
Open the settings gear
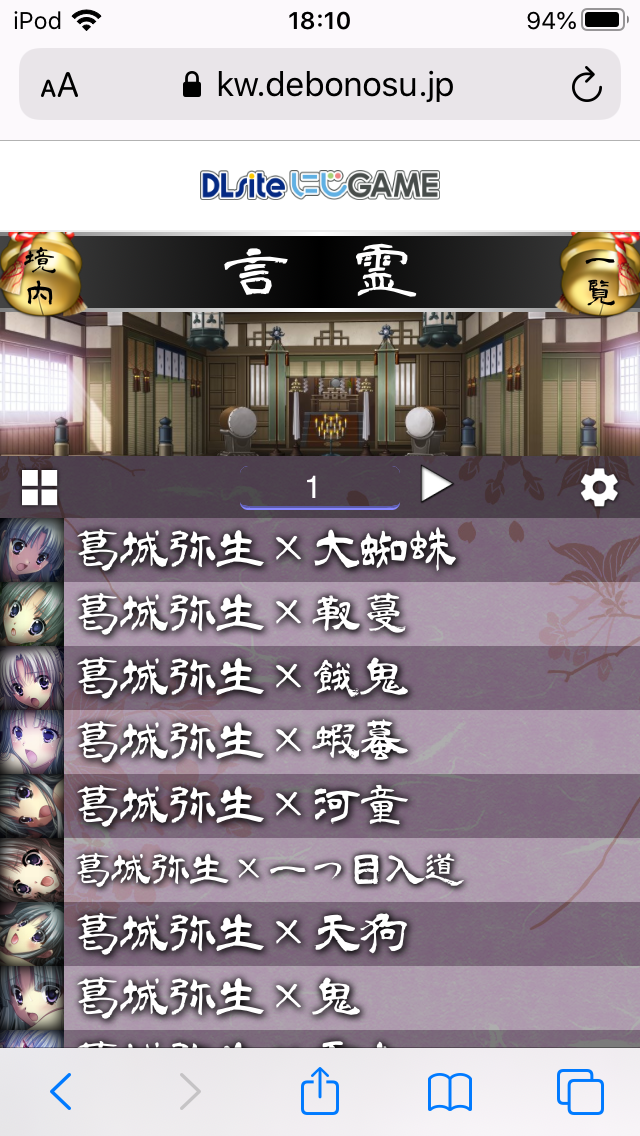599,488
